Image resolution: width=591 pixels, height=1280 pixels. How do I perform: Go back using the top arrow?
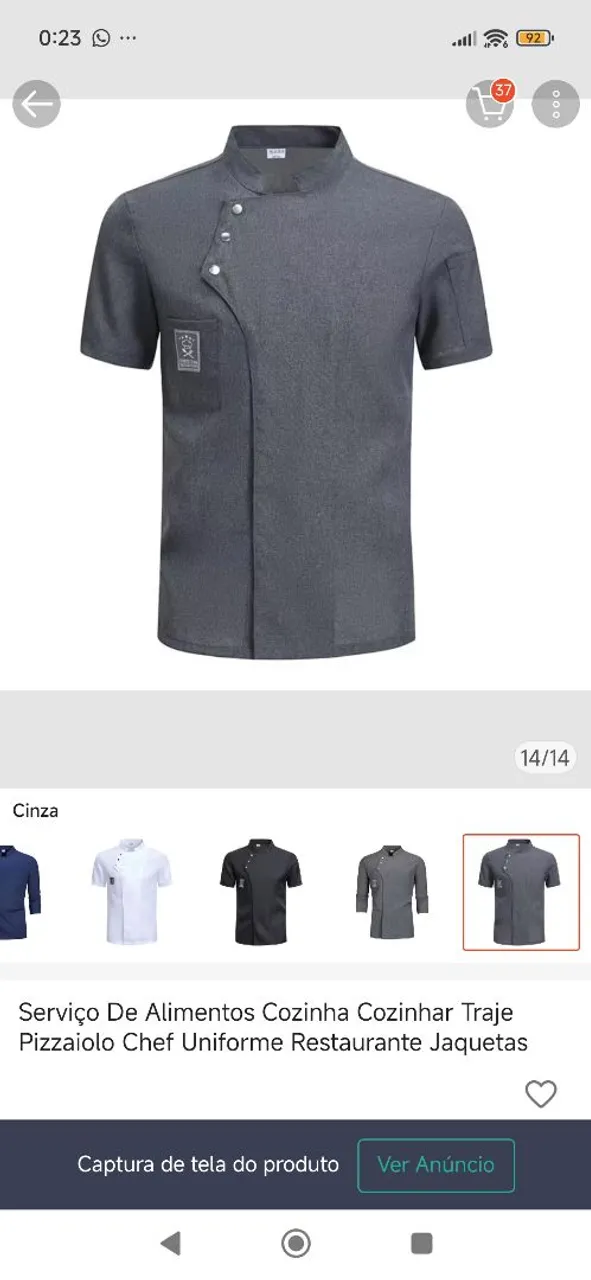pyautogui.click(x=36, y=104)
